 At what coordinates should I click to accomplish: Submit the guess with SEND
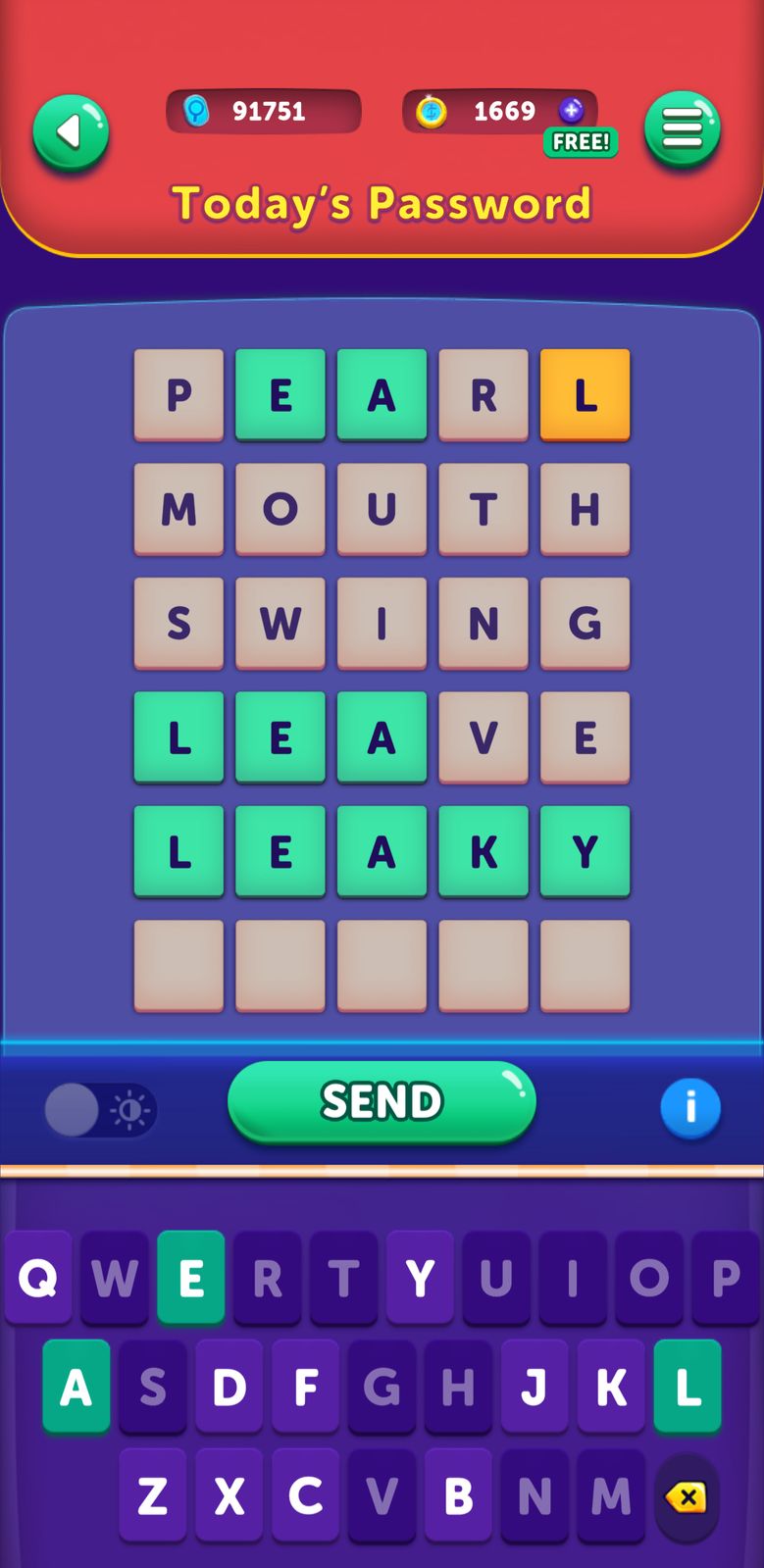pyautogui.click(x=382, y=1101)
